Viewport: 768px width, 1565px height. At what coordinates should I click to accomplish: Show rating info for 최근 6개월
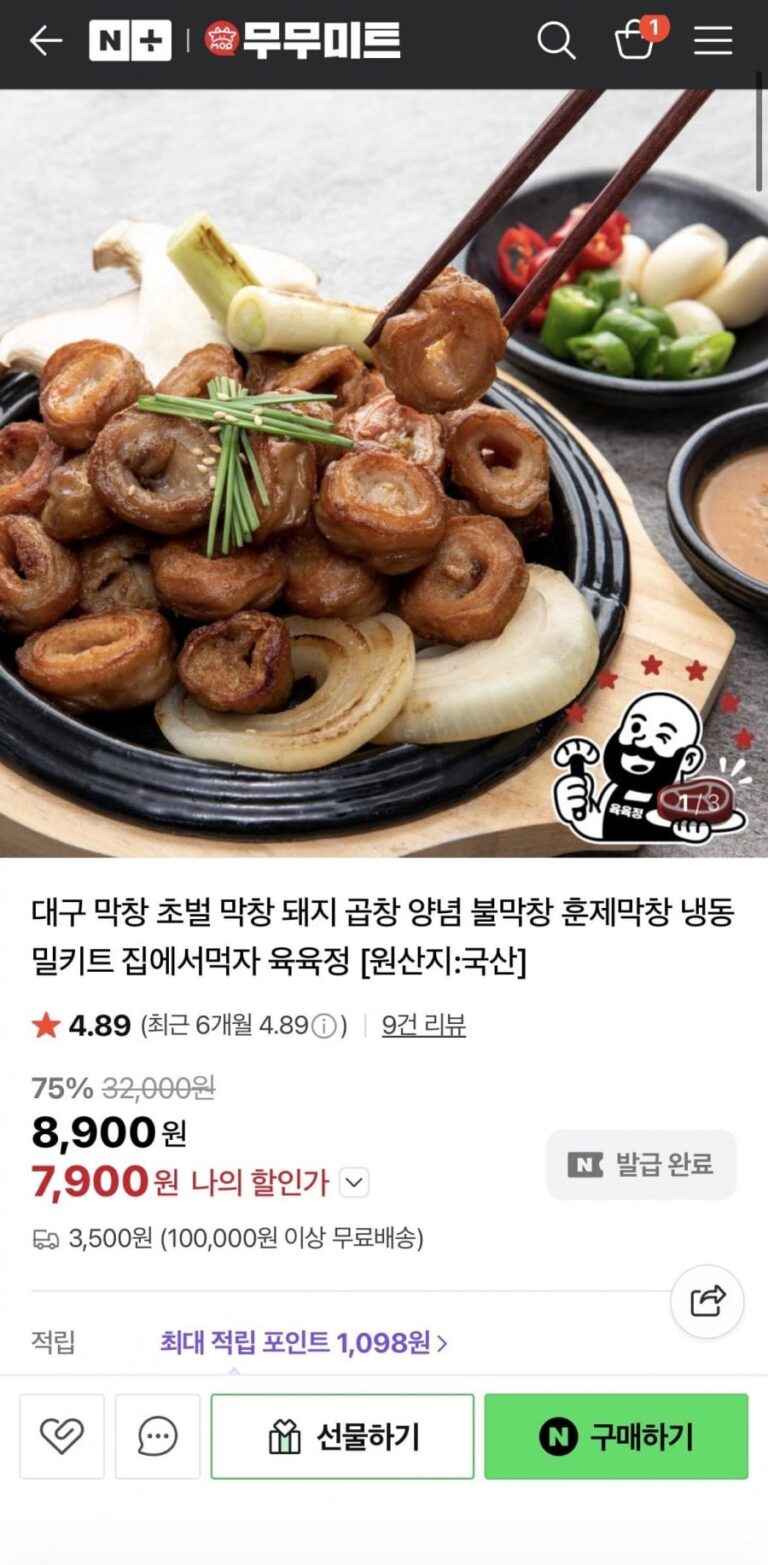point(323,1026)
